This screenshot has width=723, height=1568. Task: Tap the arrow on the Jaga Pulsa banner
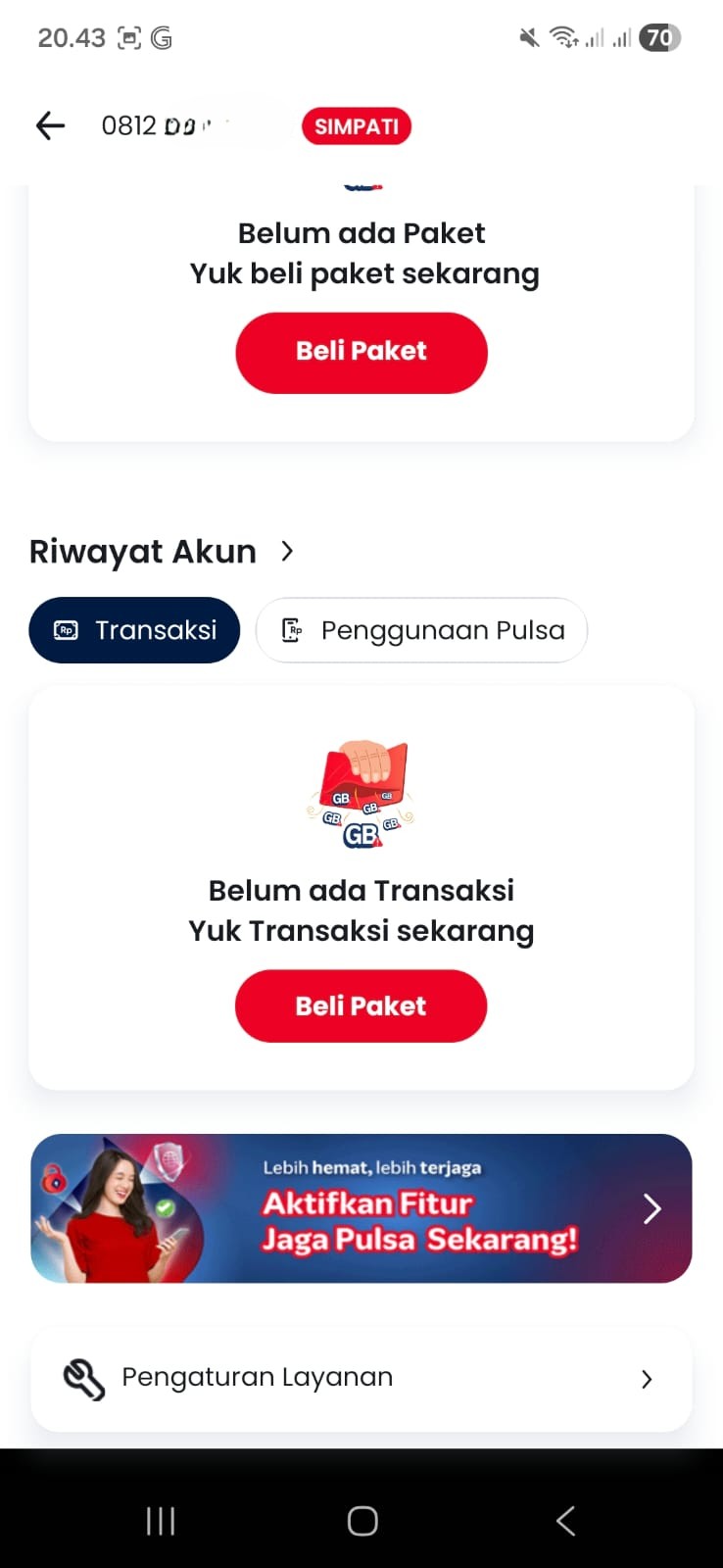pos(651,1208)
